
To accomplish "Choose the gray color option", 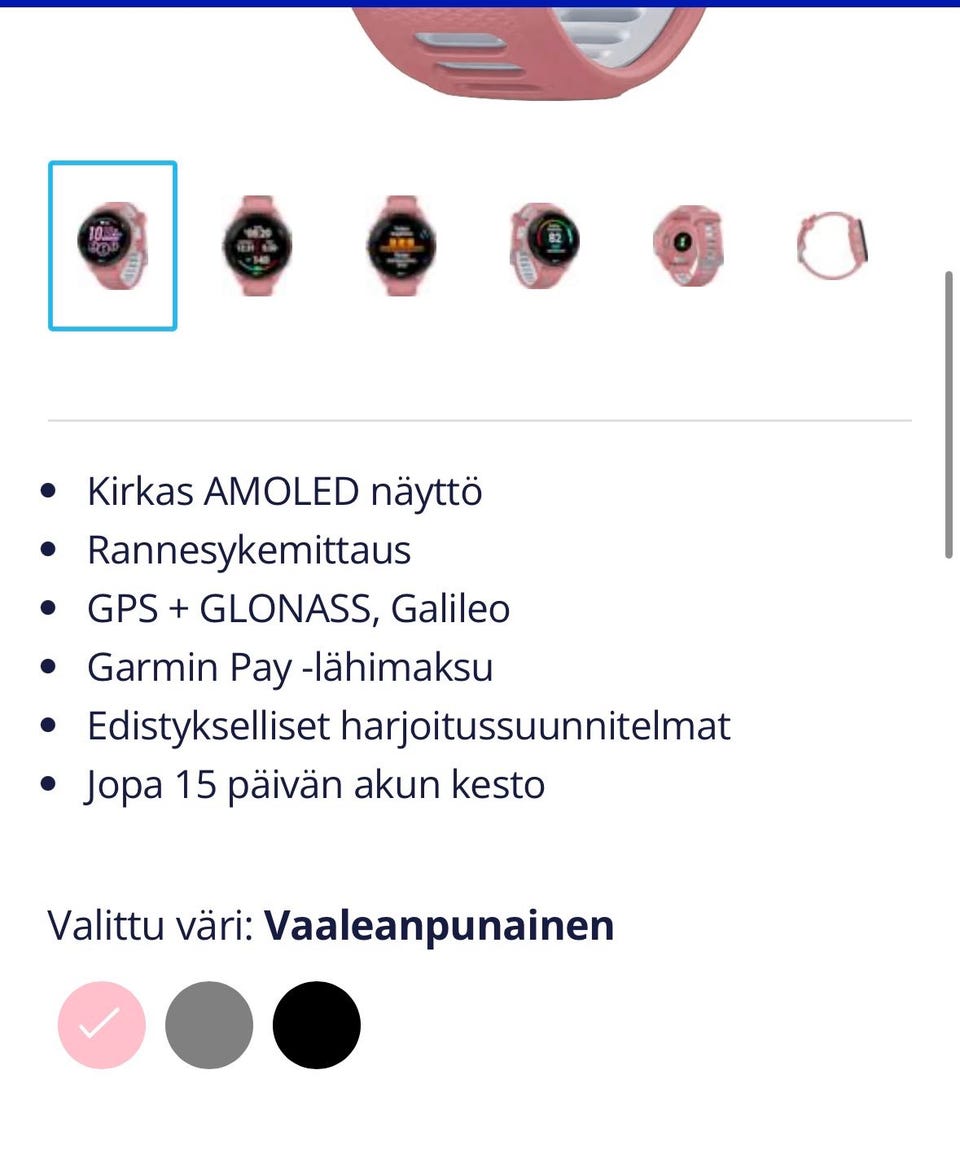I will click(209, 1024).
